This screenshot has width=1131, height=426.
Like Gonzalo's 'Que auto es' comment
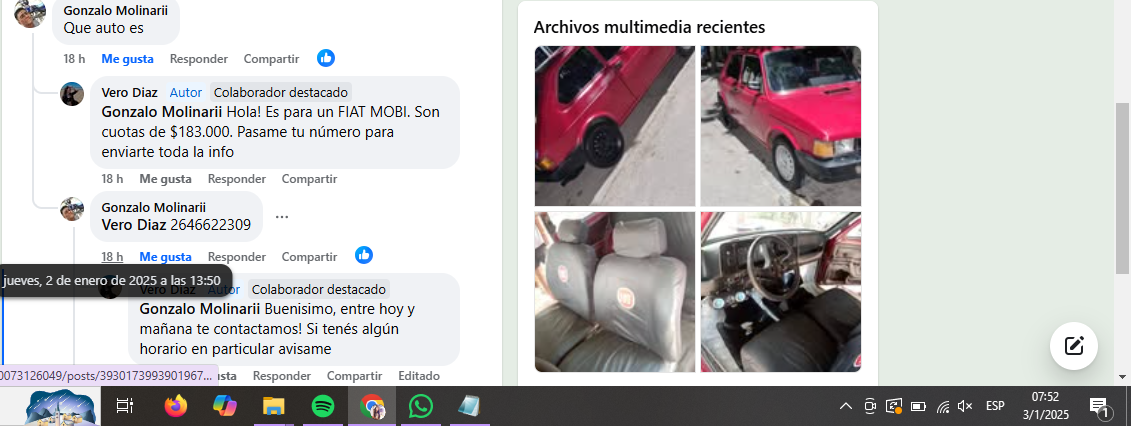click(x=127, y=59)
